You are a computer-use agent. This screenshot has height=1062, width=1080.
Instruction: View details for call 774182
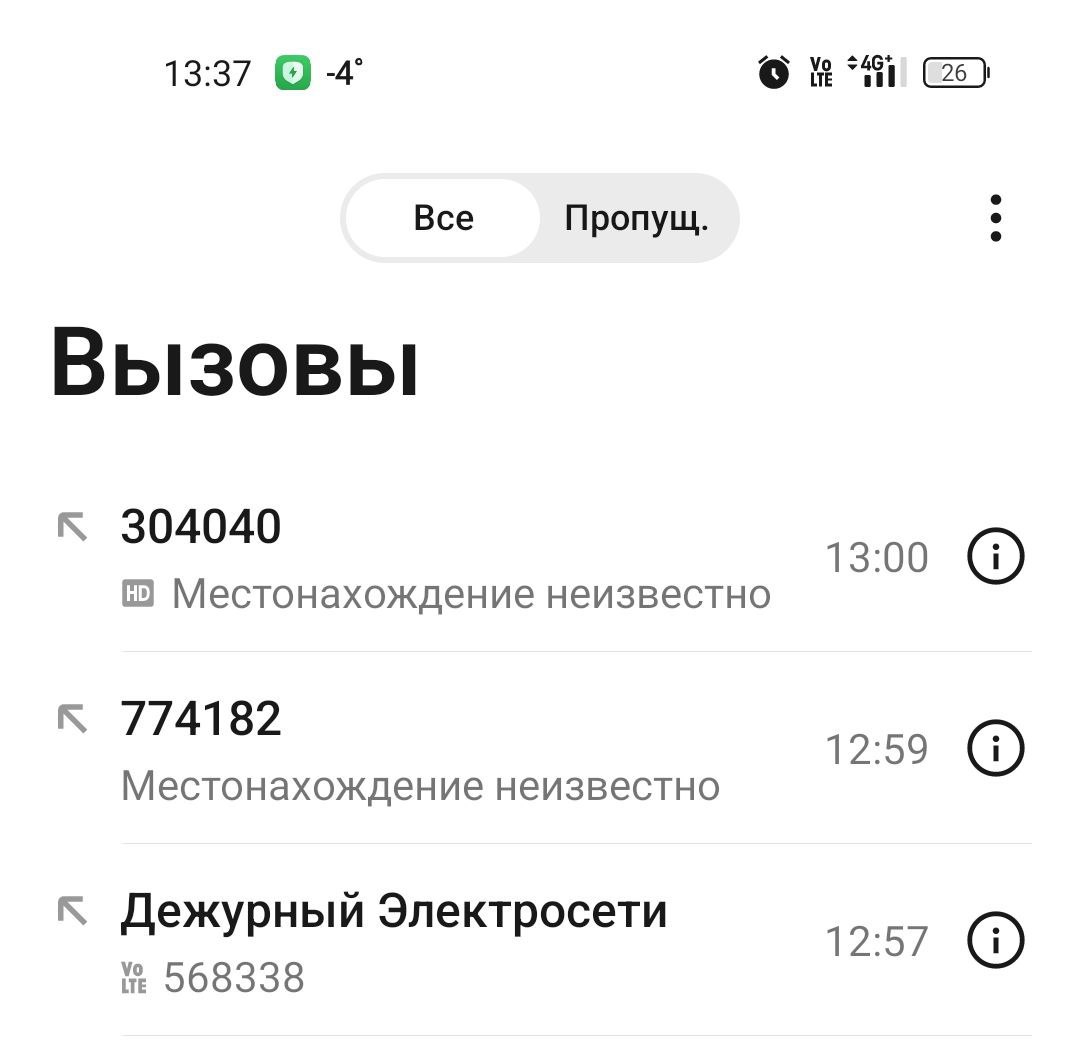[x=995, y=749]
